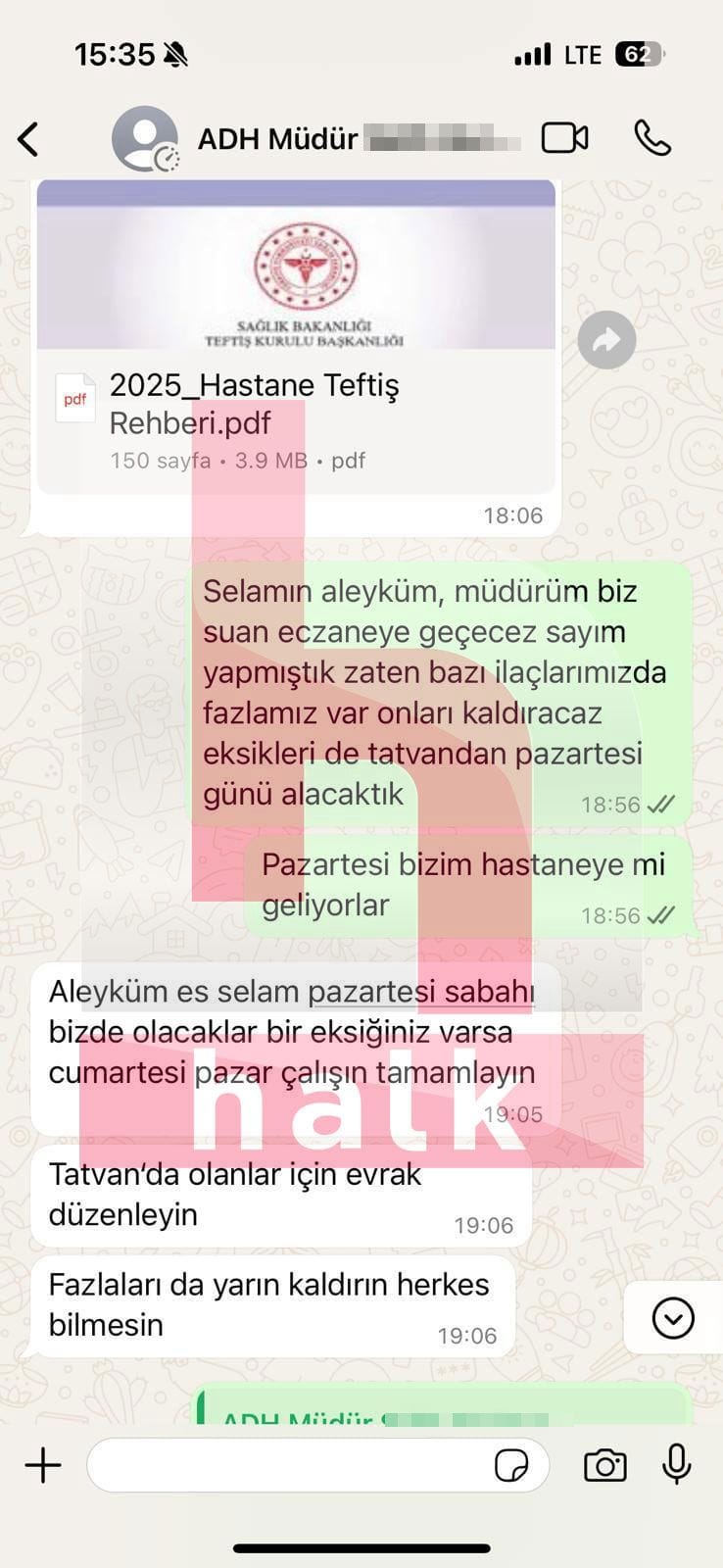Open the attachment plus menu

pyautogui.click(x=43, y=1465)
